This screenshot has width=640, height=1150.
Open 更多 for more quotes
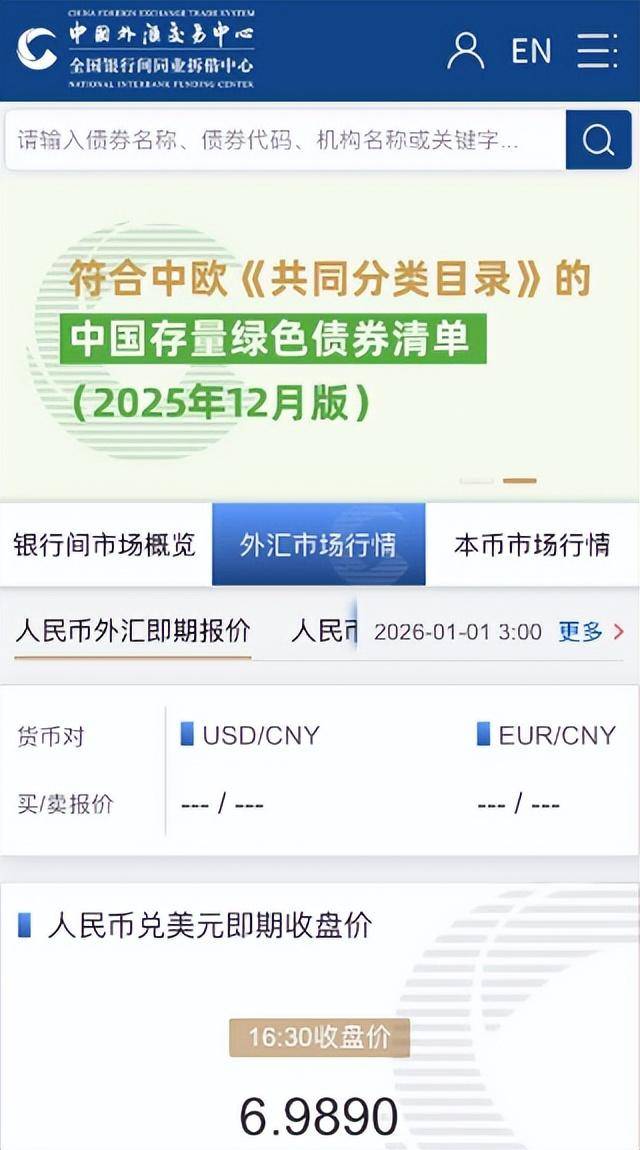pyautogui.click(x=590, y=632)
